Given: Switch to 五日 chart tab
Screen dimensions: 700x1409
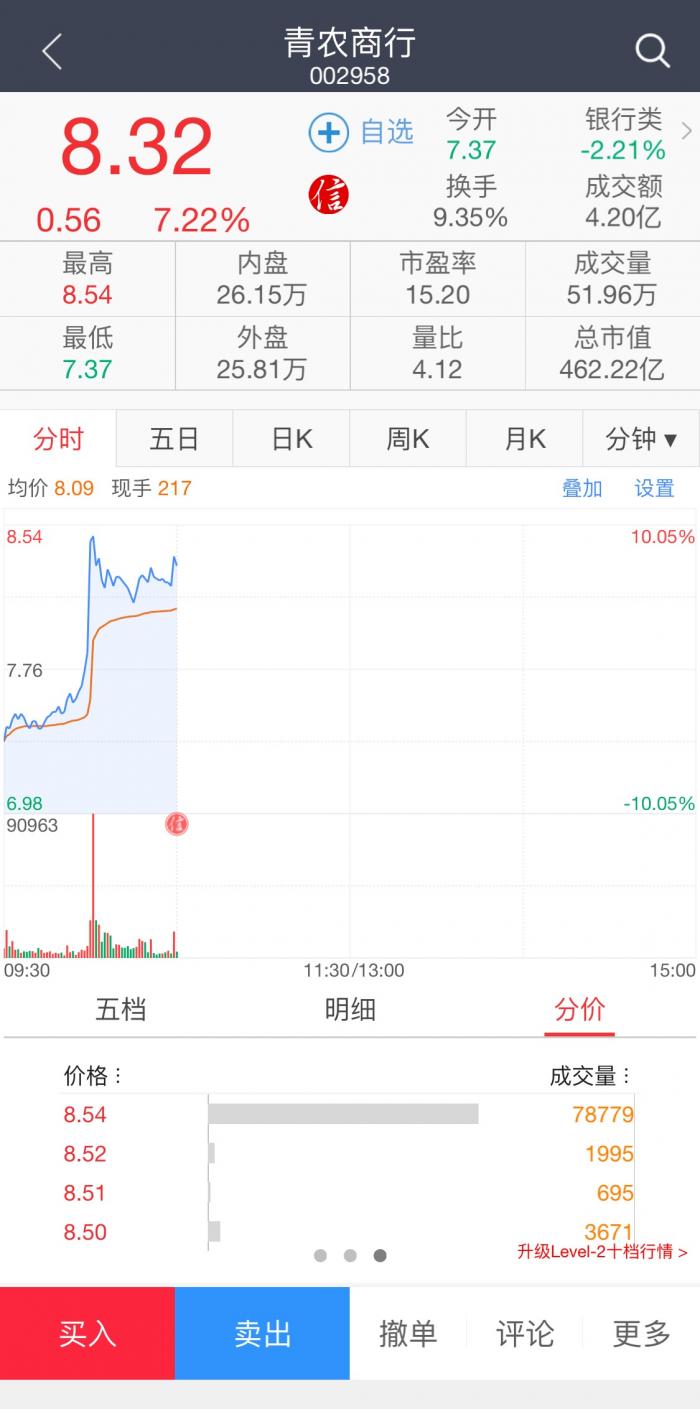Looking at the screenshot, I should [174, 439].
